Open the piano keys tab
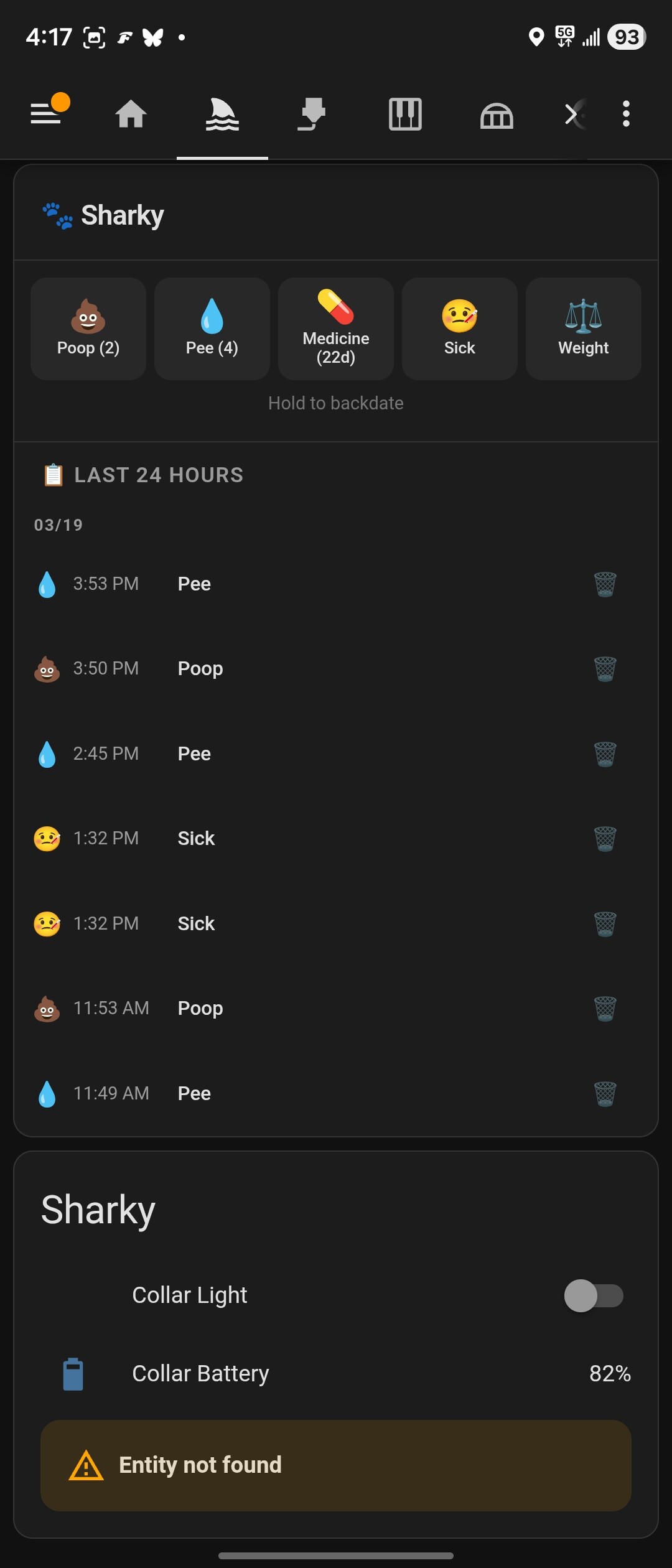The height and width of the screenshot is (1568, 672). tap(405, 114)
